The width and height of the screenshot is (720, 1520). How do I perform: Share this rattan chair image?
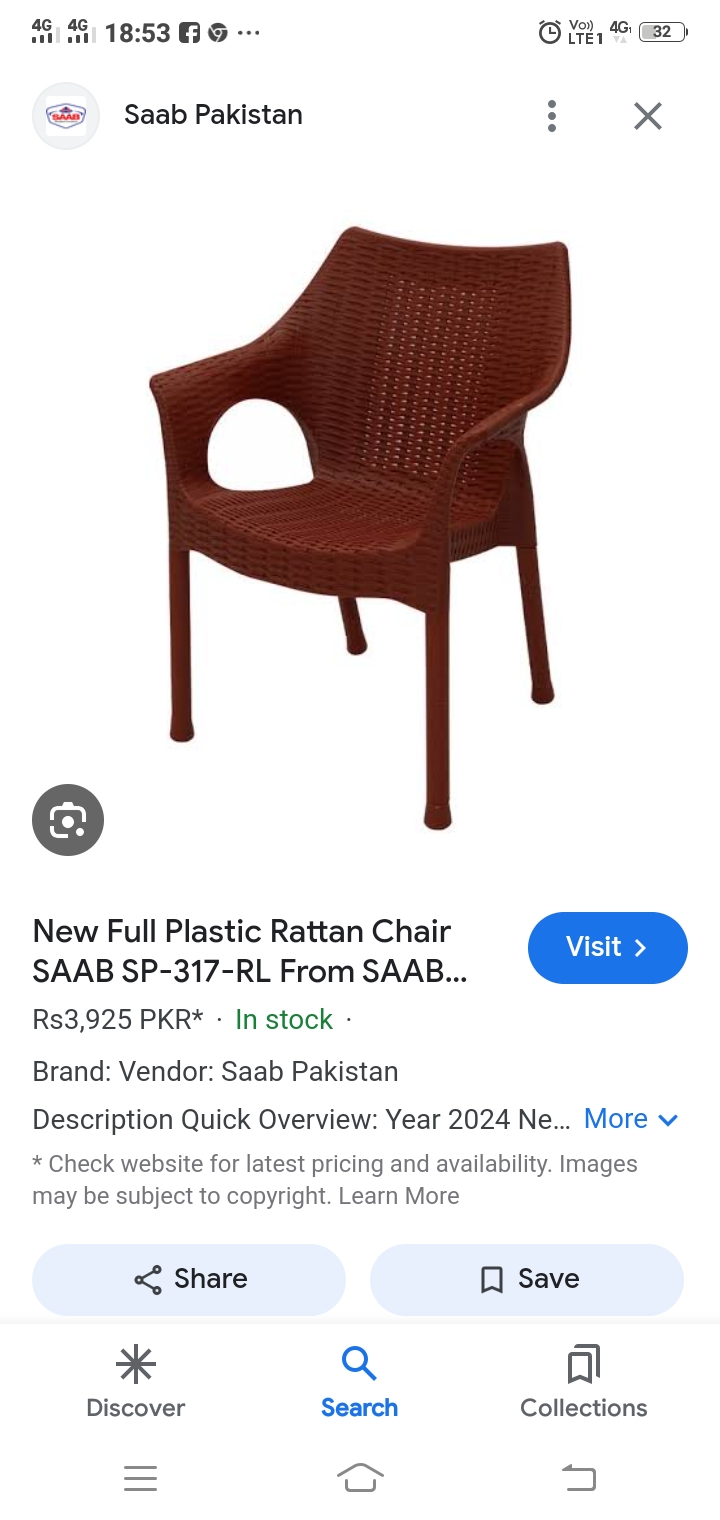tap(189, 1279)
